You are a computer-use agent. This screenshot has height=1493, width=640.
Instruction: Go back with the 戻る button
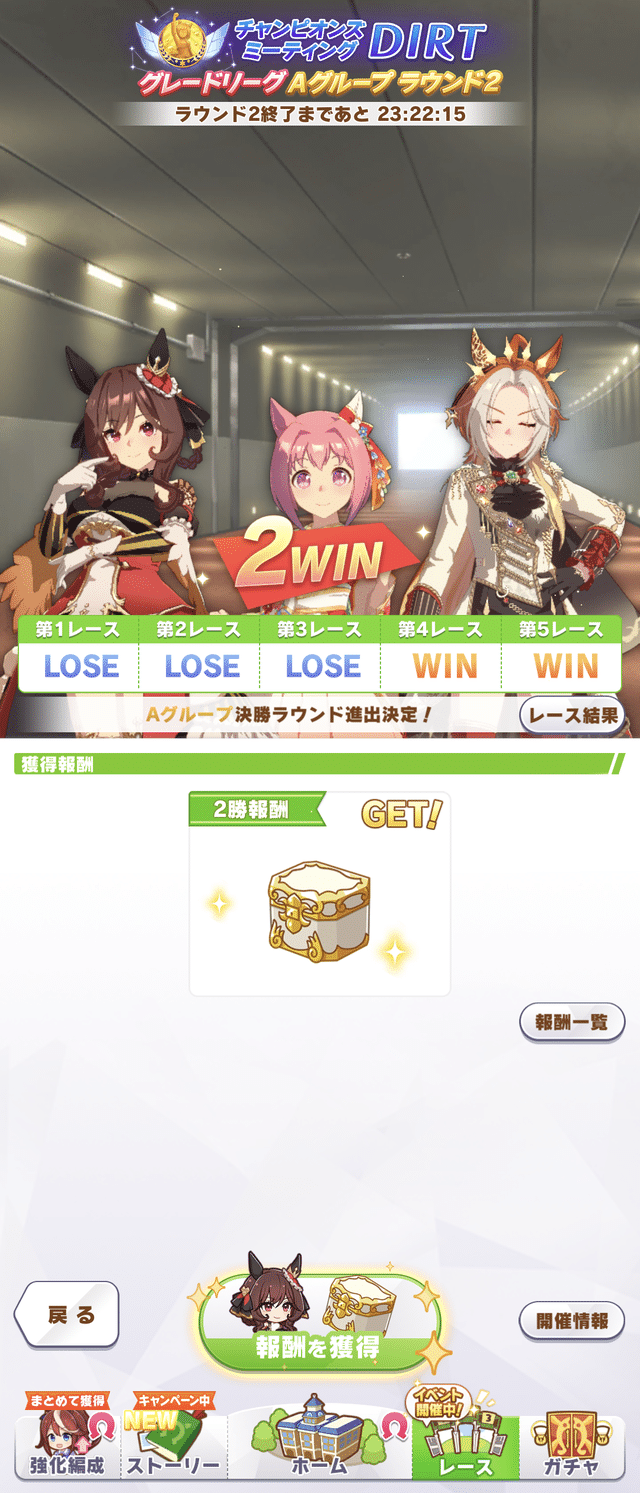pyautogui.click(x=68, y=1315)
